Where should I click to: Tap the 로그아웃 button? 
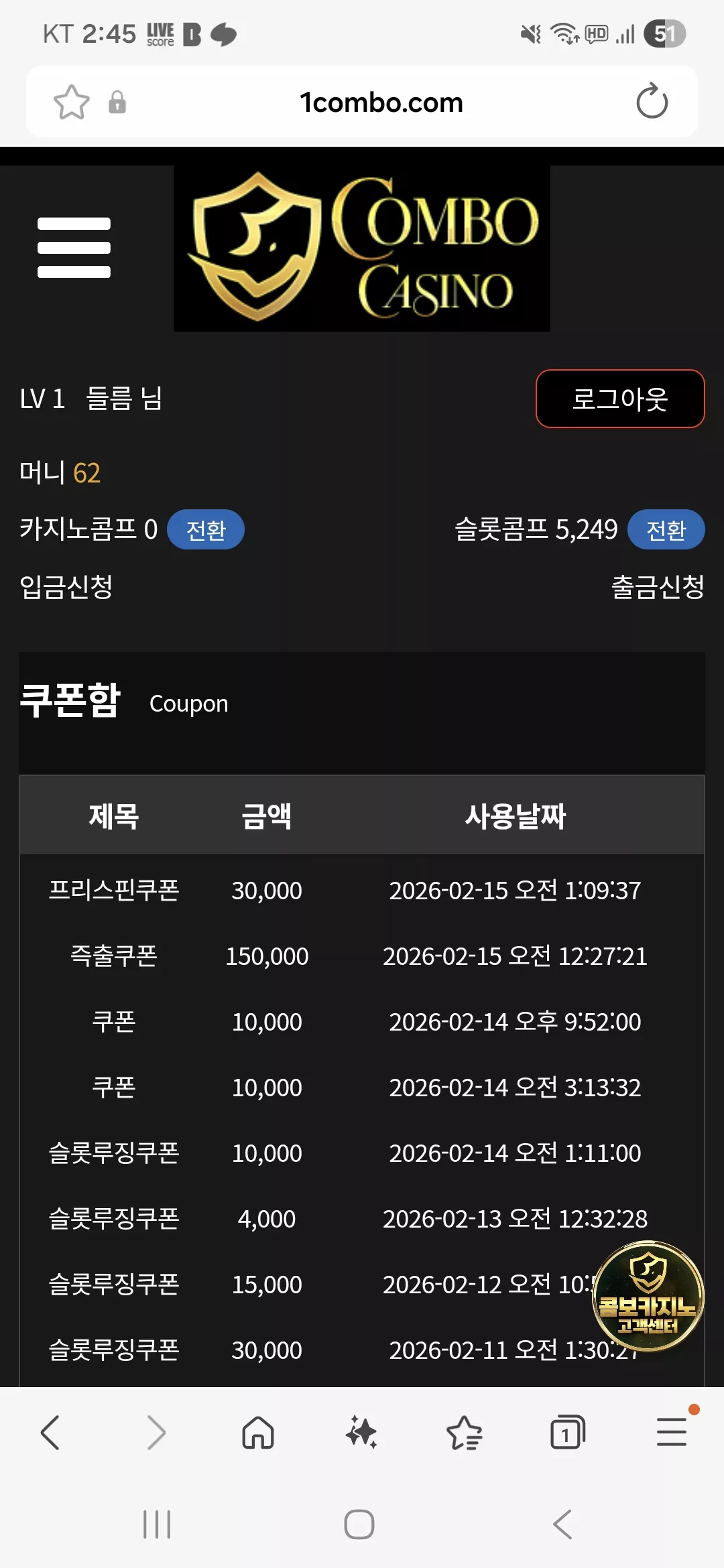pos(620,399)
